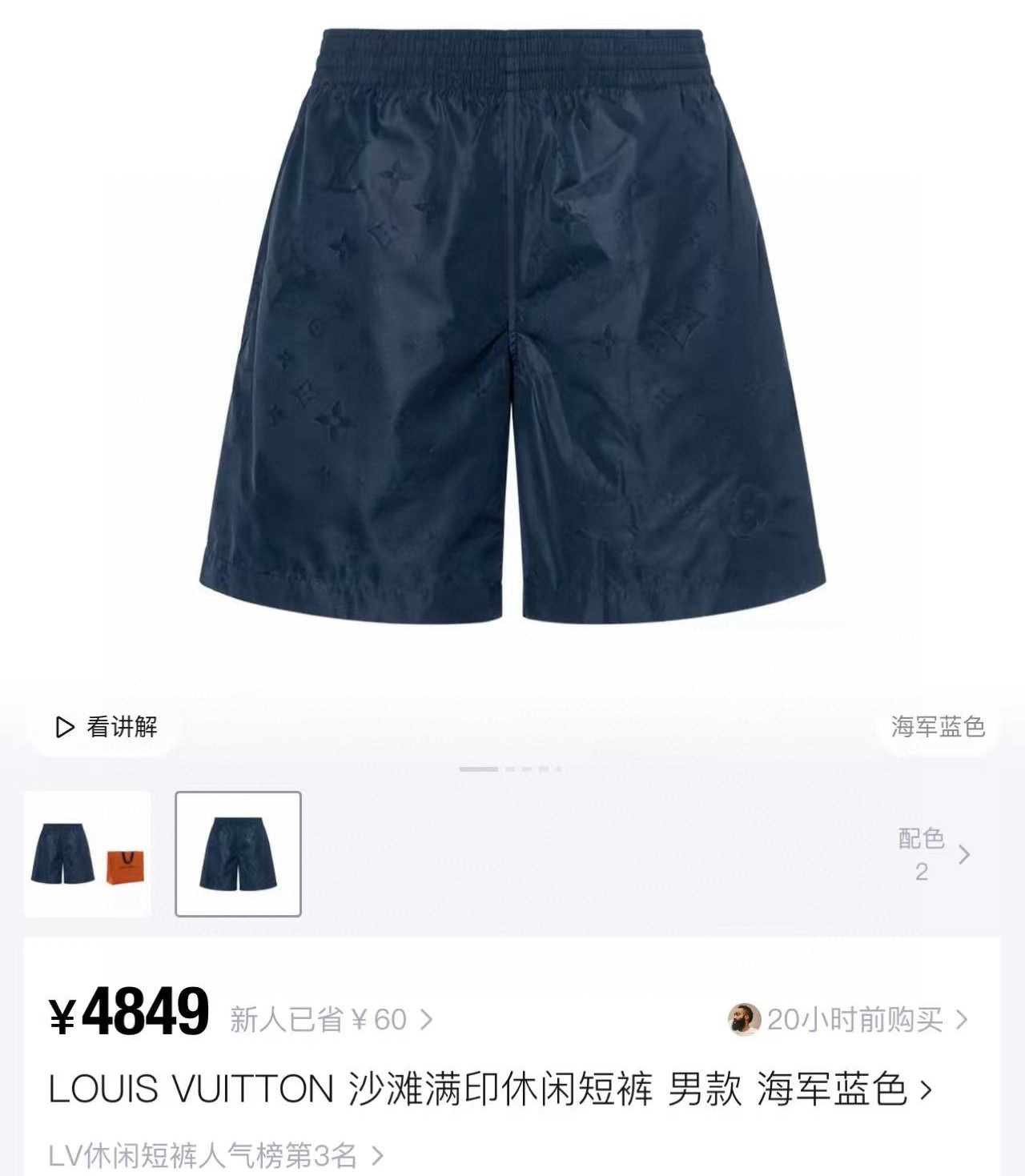Select the thumbnail with the orange bag
Image resolution: width=1025 pixels, height=1176 pixels.
[x=87, y=853]
